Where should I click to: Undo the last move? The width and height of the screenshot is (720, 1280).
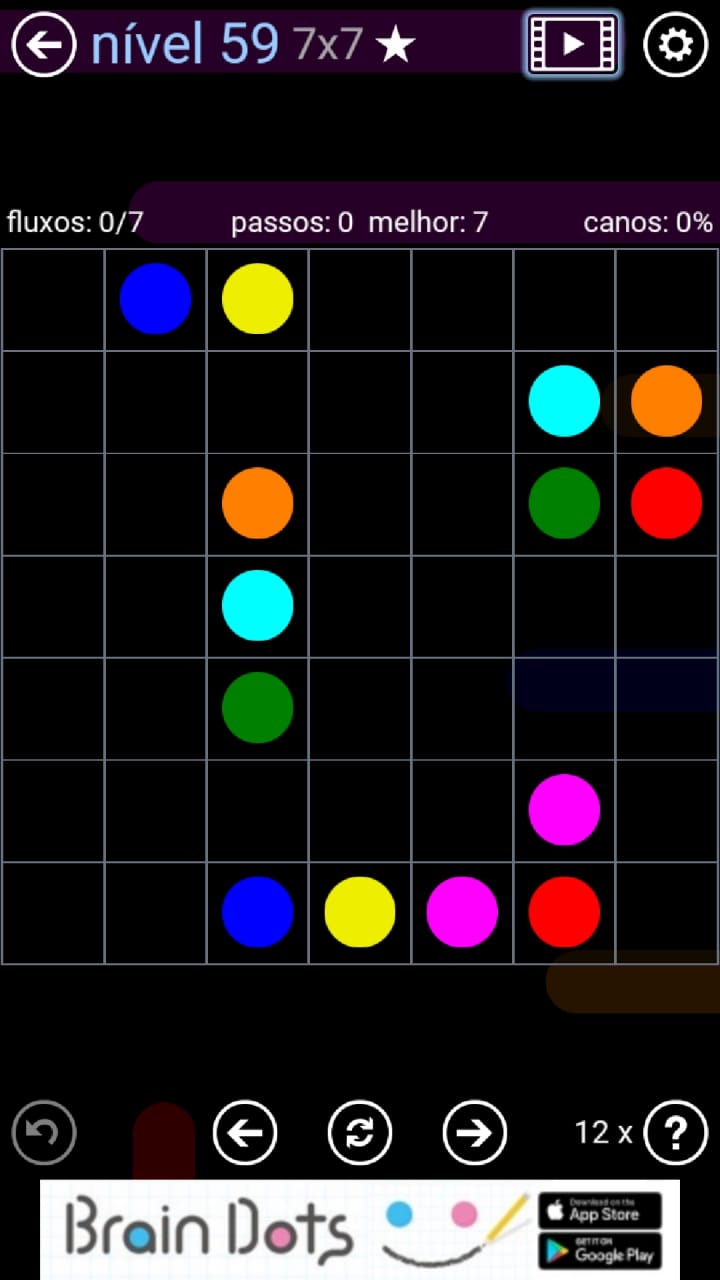44,1132
